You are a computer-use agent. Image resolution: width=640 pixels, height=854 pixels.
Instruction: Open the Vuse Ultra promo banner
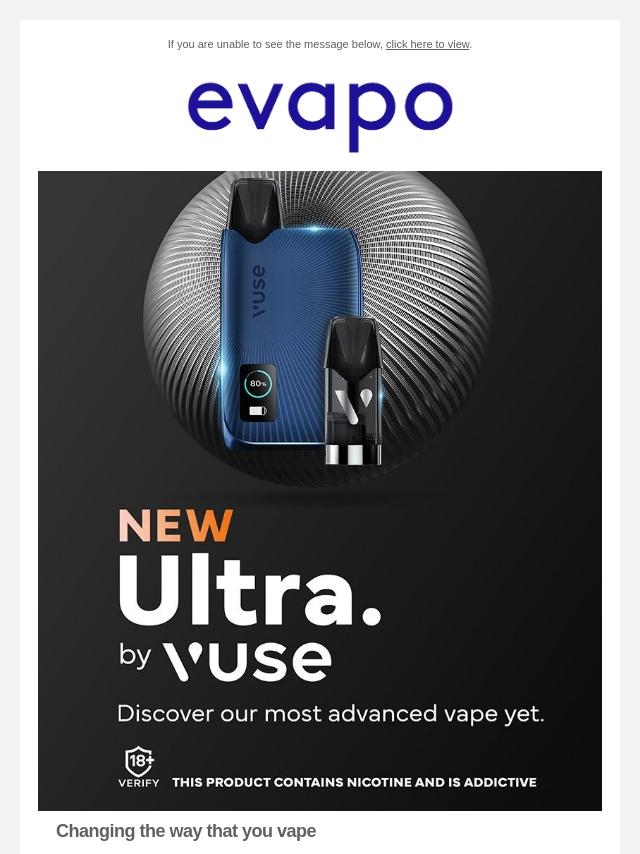(320, 491)
